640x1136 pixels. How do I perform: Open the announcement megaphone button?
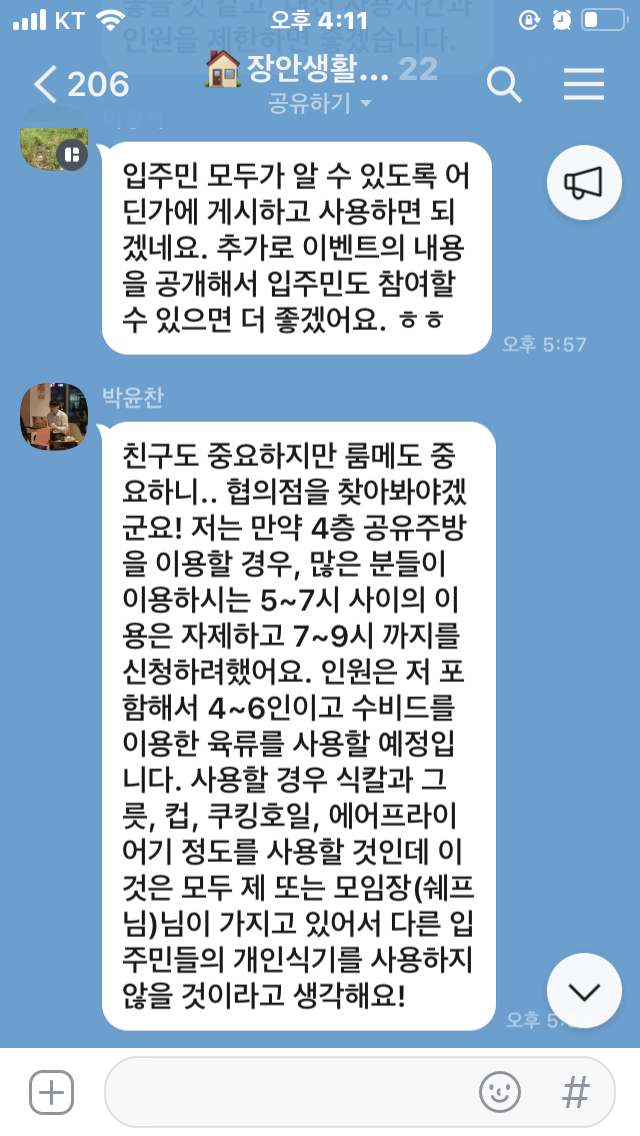[584, 181]
